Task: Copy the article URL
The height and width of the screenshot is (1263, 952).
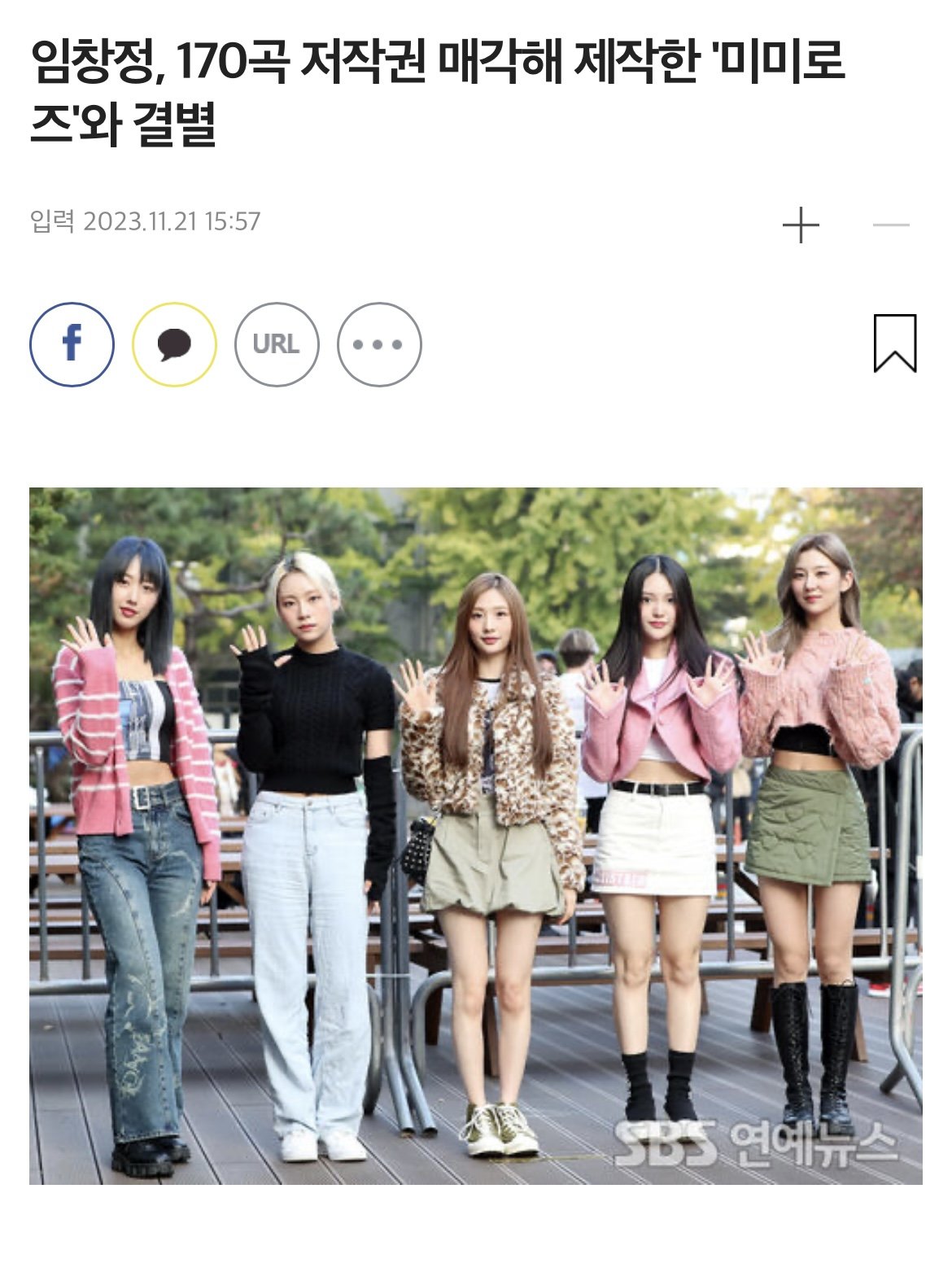Action: click(x=277, y=344)
